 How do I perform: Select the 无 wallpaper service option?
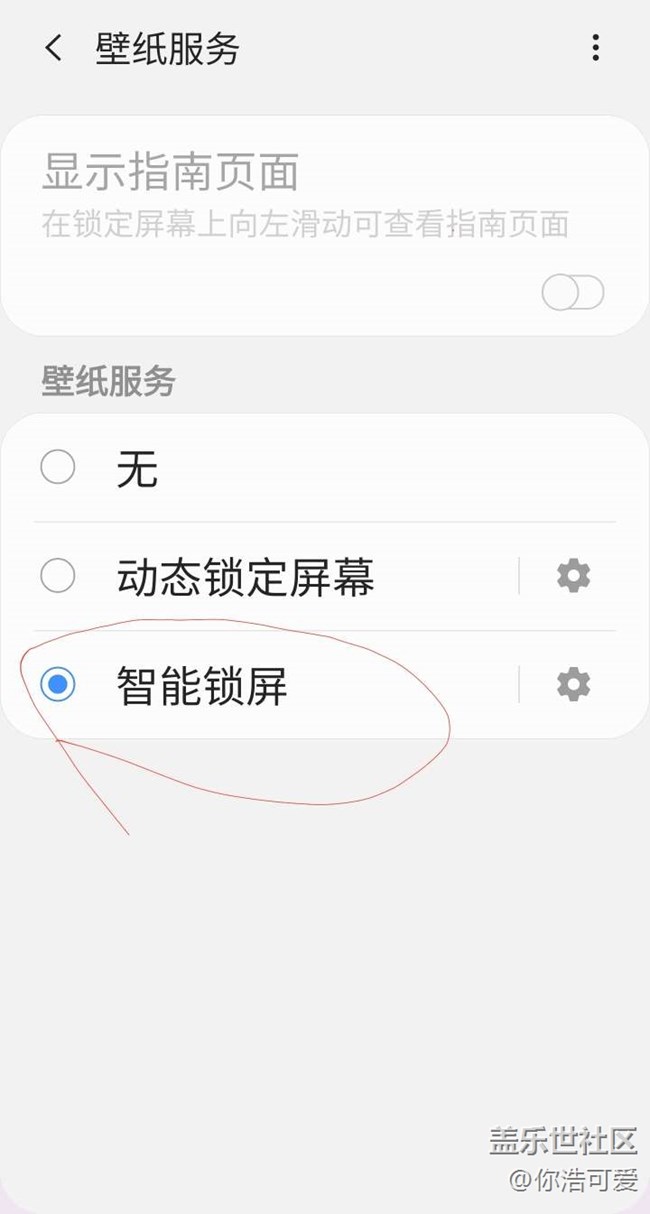[x=58, y=467]
